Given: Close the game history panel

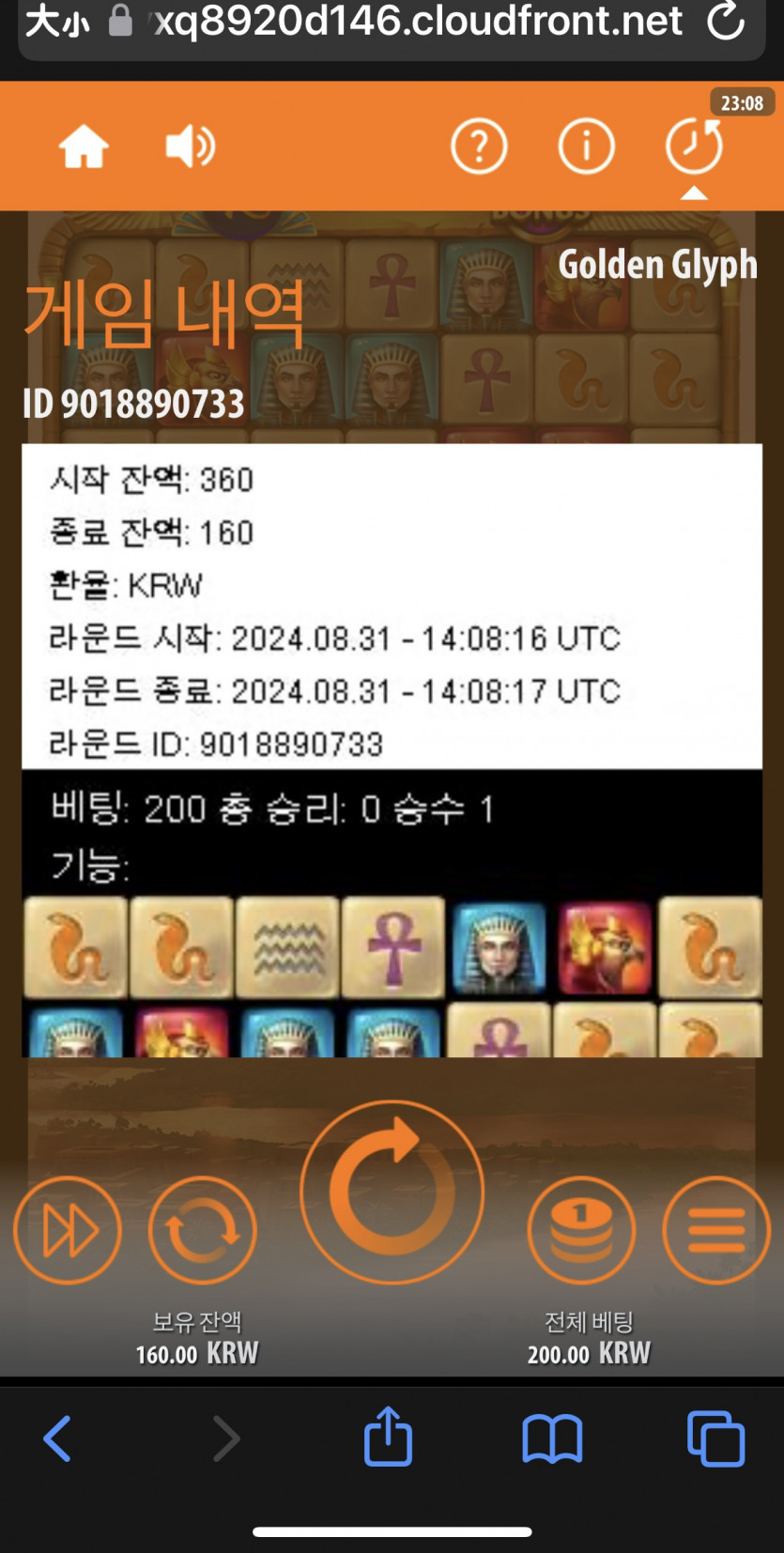Looking at the screenshot, I should (x=694, y=147).
